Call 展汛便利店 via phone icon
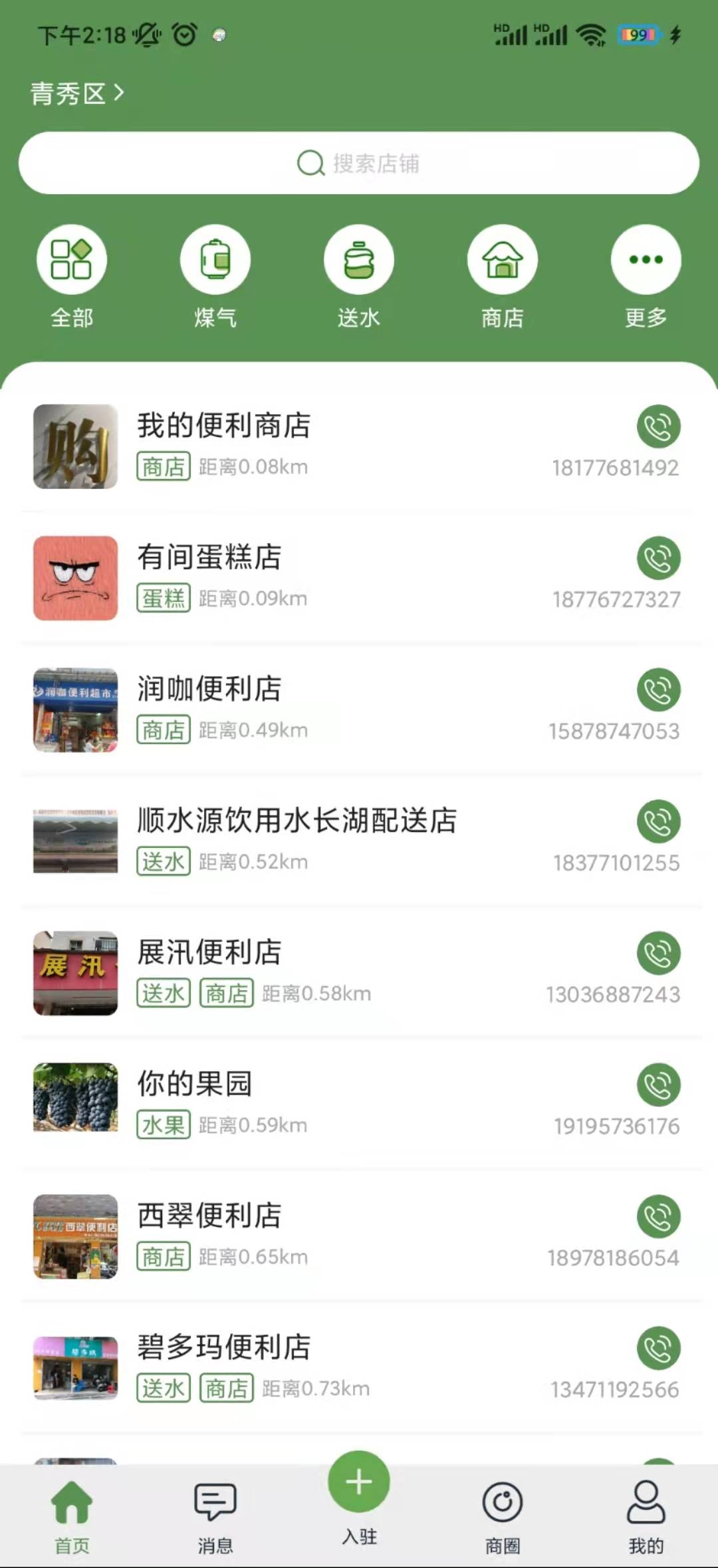This screenshot has width=718, height=1568. [x=658, y=954]
